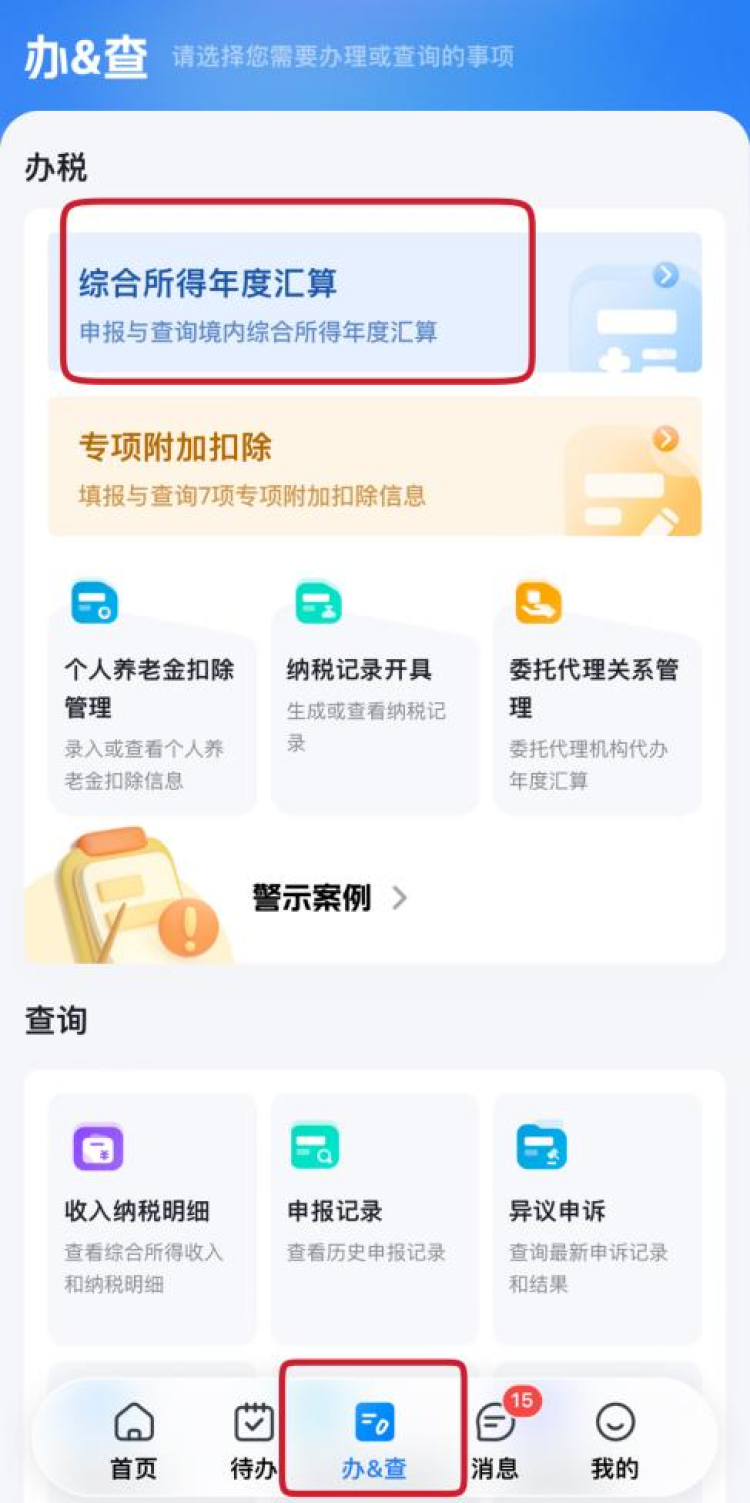View 警示案例 banner
Screen dimensions: 750x1503
coord(328,898)
